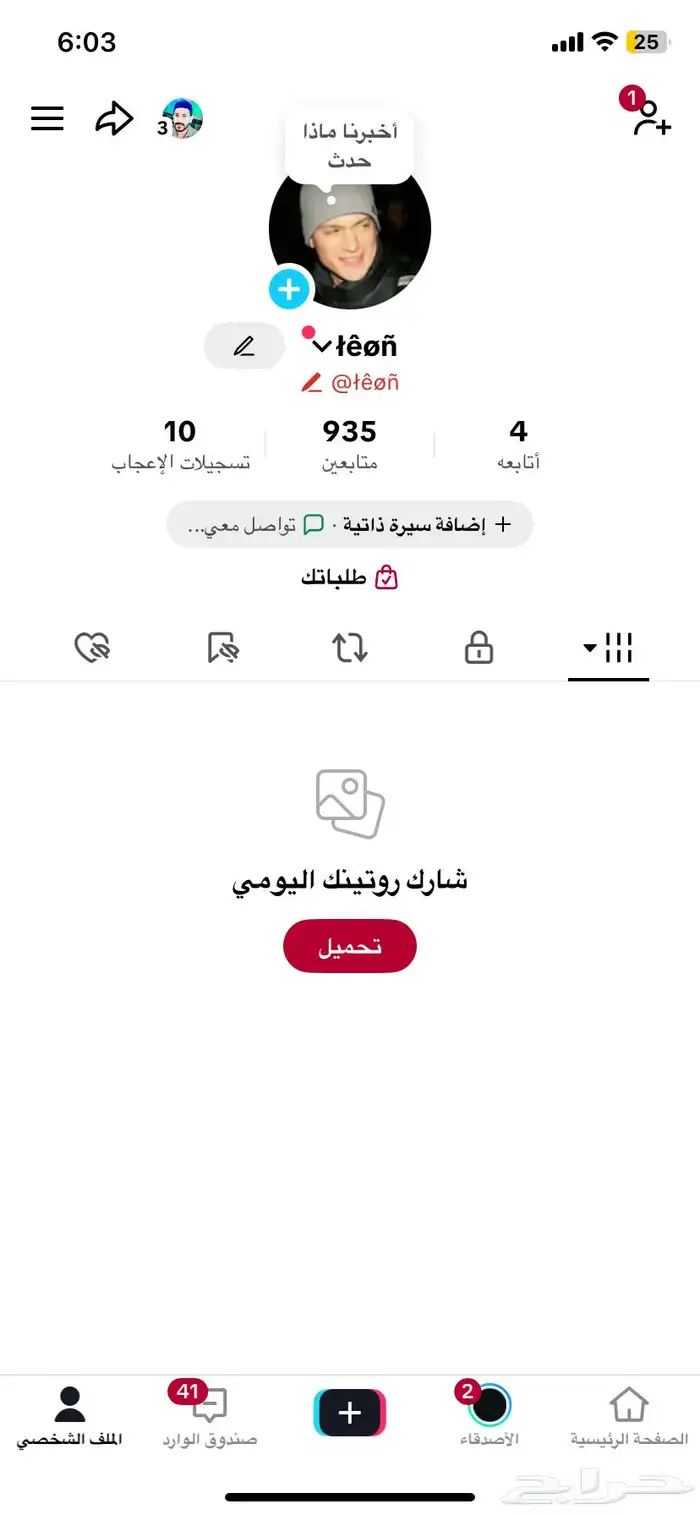Open صندوق الوارد inbox

[x=210, y=1416]
